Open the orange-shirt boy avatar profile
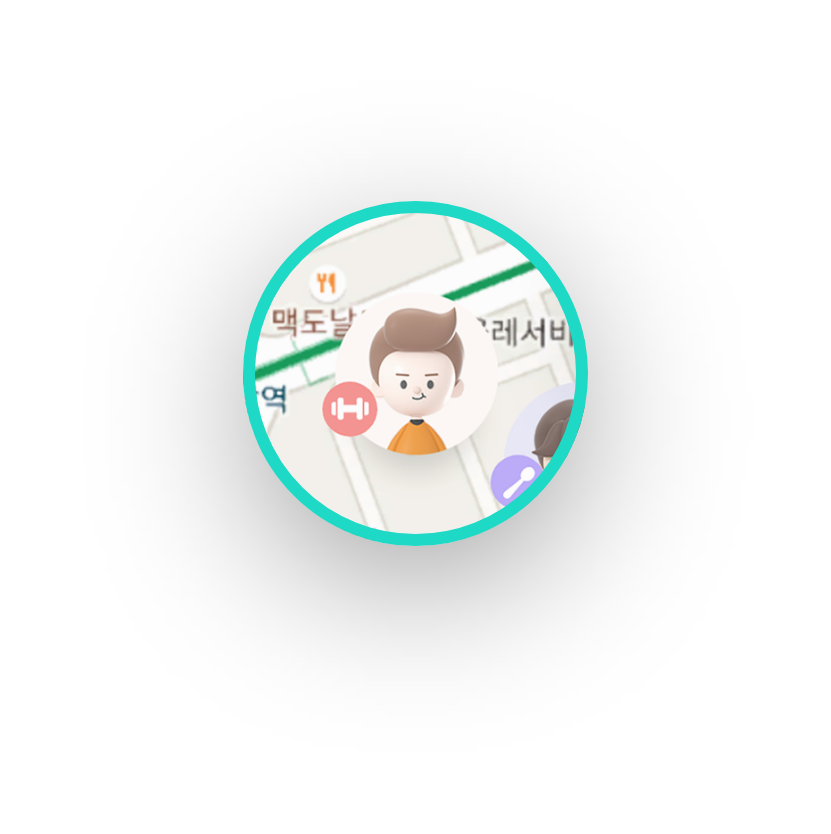 coord(420,385)
